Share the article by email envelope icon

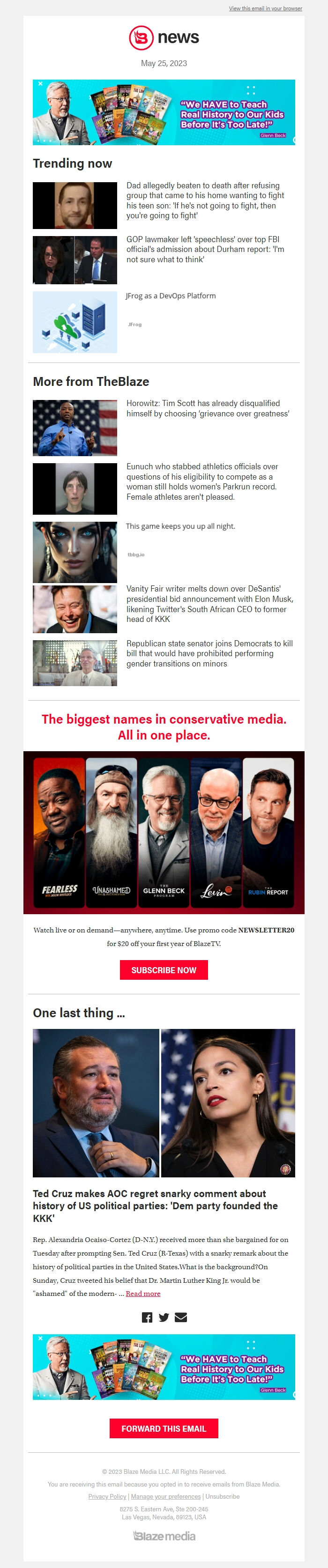[181, 1318]
